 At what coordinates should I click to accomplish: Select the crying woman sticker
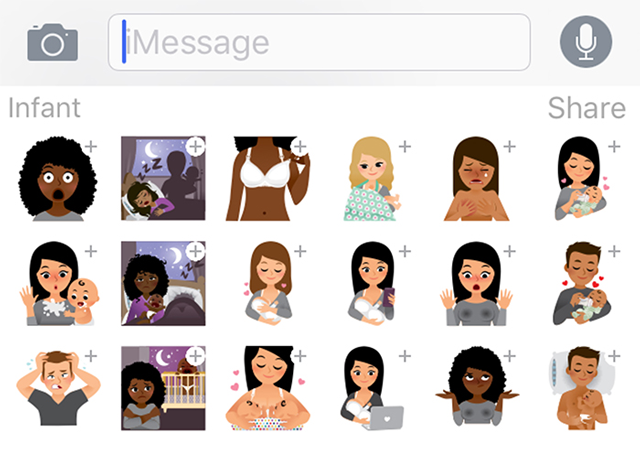tap(476, 180)
